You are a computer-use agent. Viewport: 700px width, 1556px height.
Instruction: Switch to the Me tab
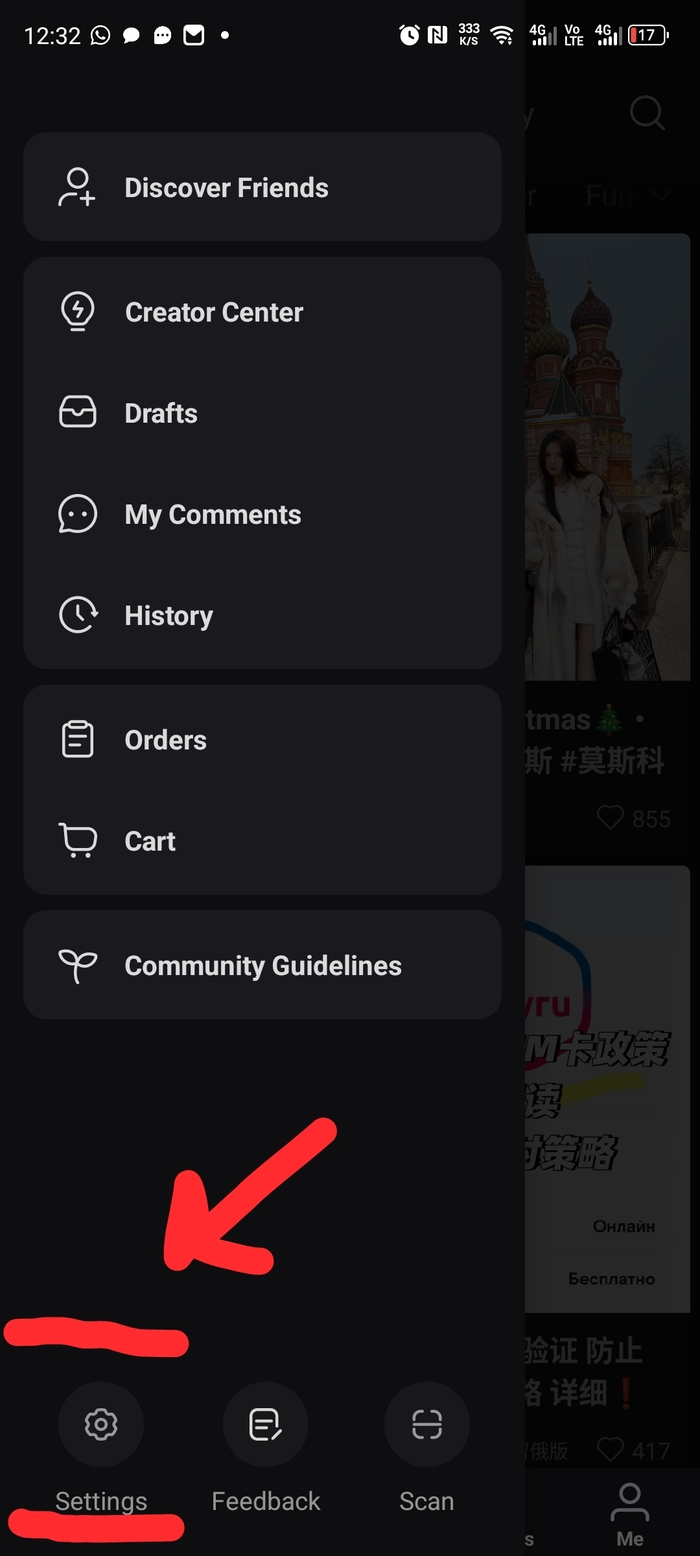[629, 1513]
